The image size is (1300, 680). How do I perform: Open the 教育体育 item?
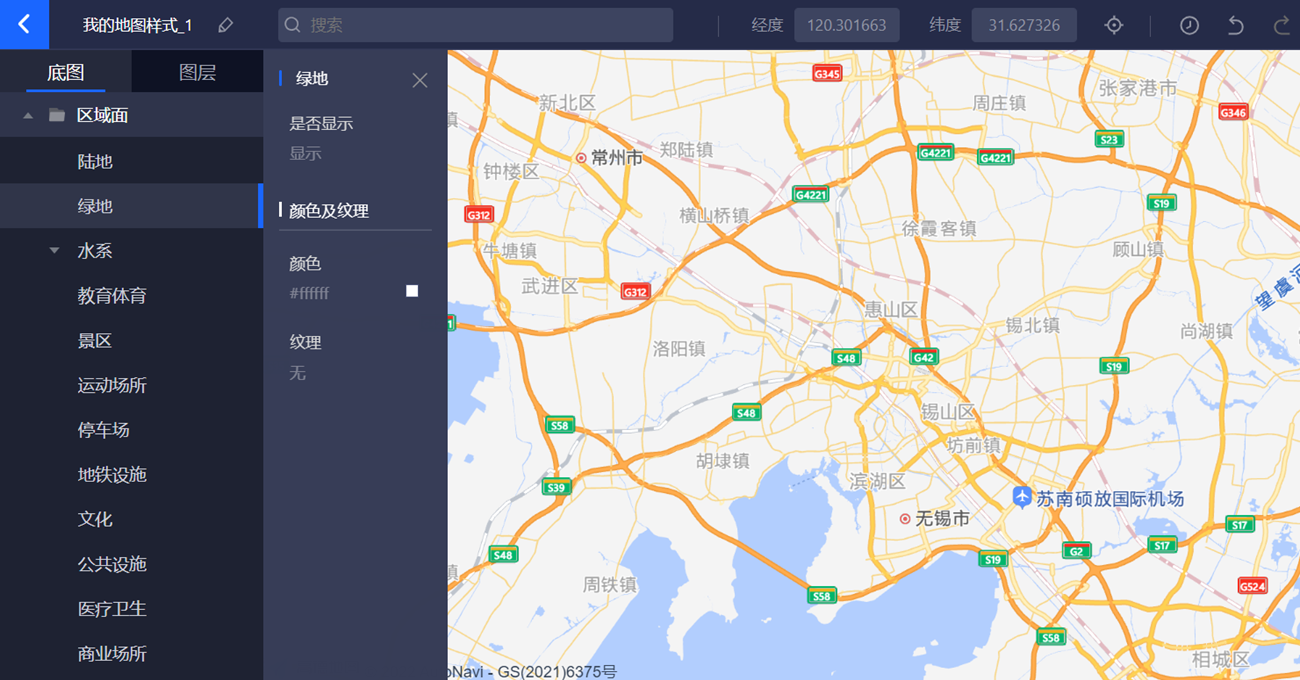coord(112,296)
